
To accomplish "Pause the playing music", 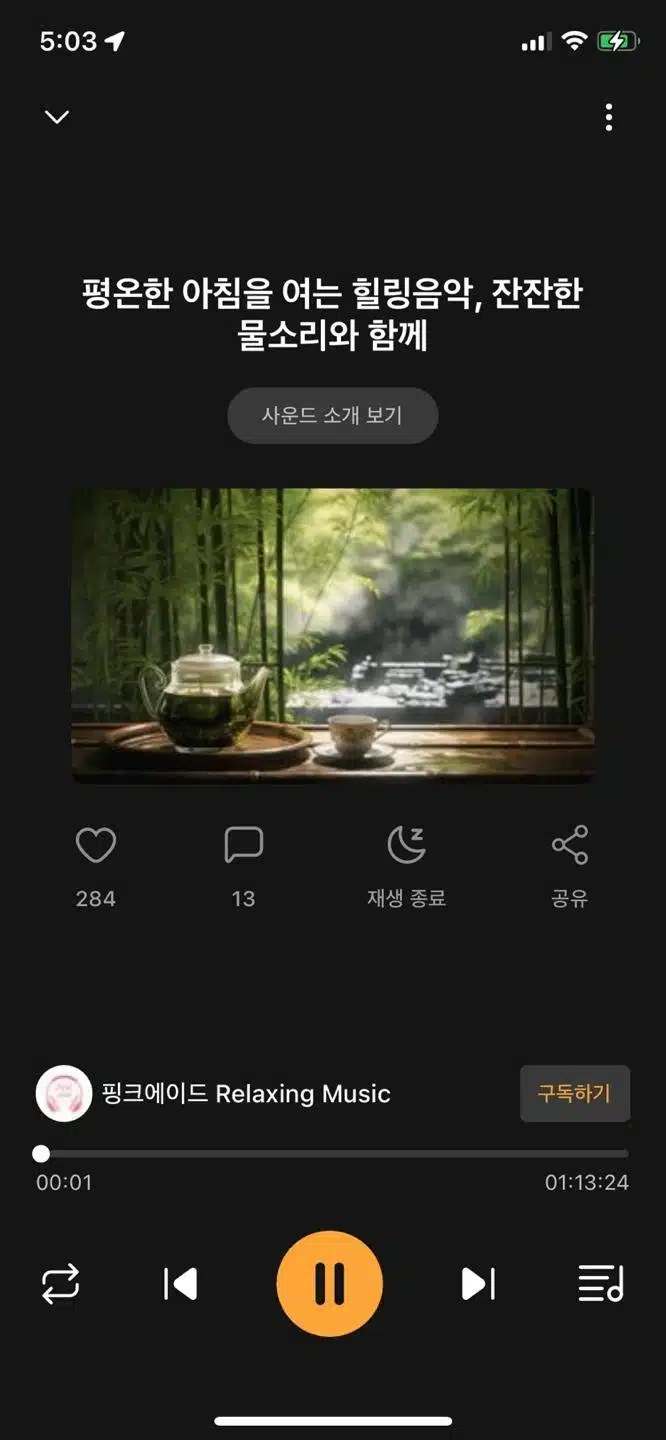I will [330, 1284].
